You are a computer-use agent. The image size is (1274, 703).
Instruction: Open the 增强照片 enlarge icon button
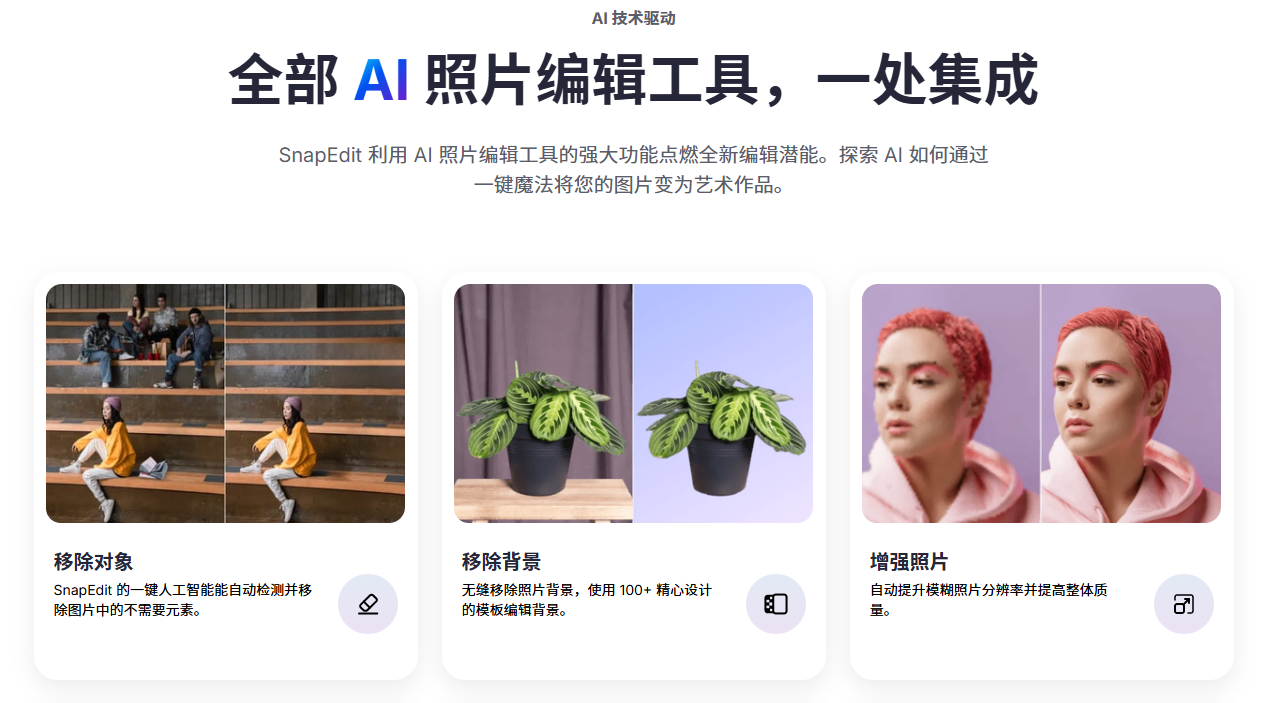pos(1184,604)
